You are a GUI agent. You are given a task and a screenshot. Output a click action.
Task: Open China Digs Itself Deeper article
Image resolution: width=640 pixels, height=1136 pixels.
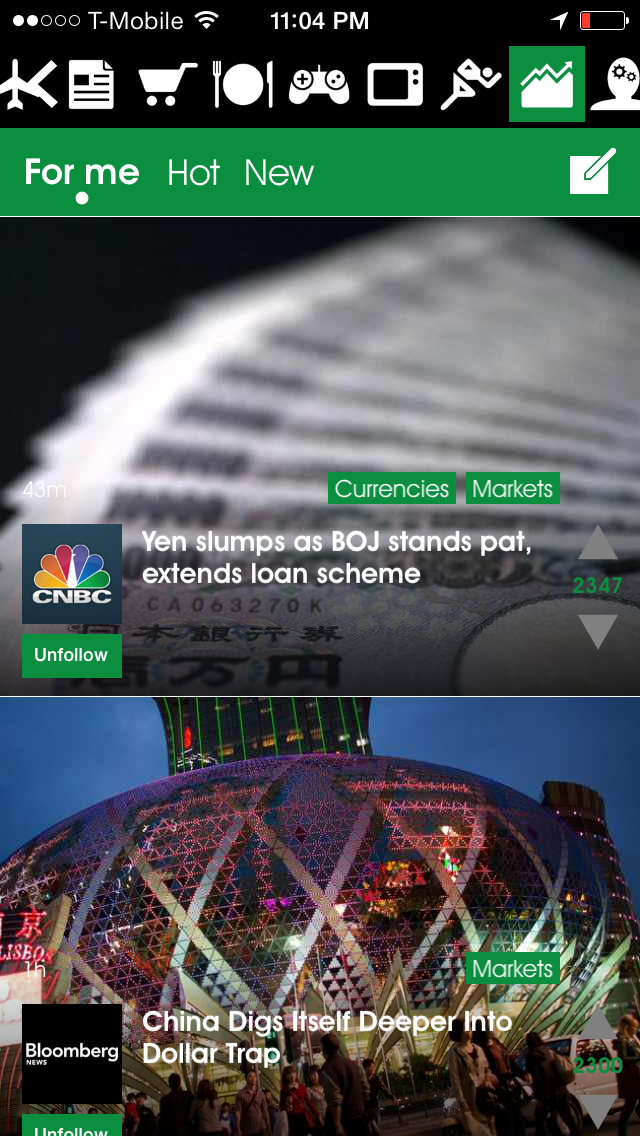point(327,1037)
